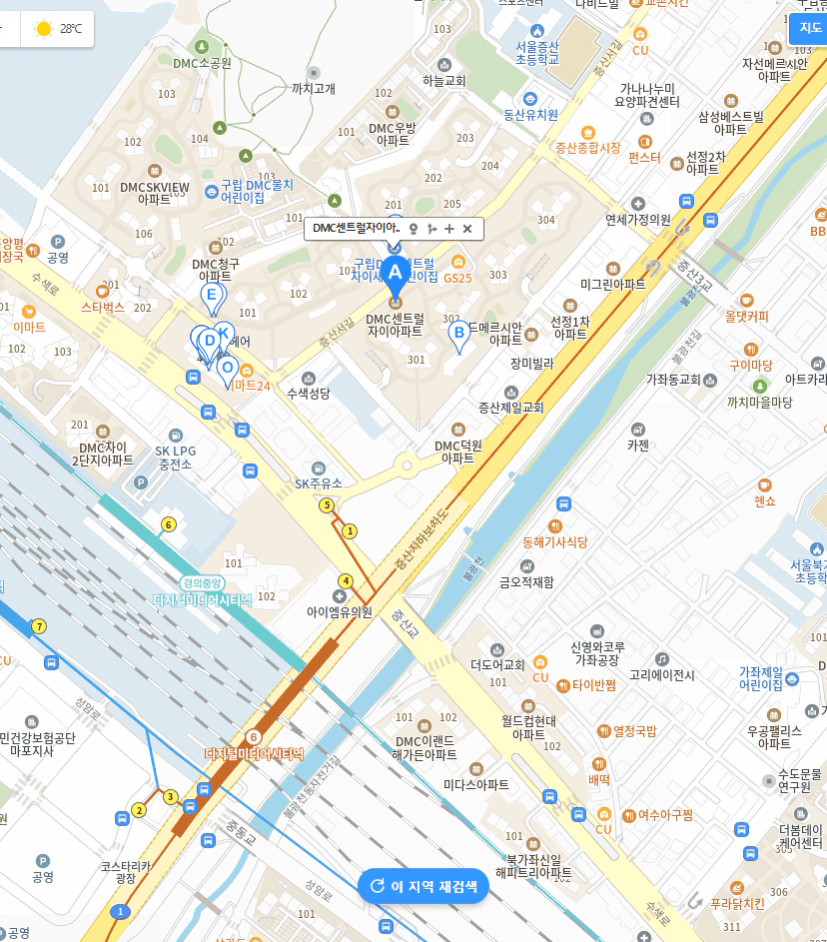827x942 pixels.
Task: Tap the plus icon in the place popup
Action: point(449,228)
